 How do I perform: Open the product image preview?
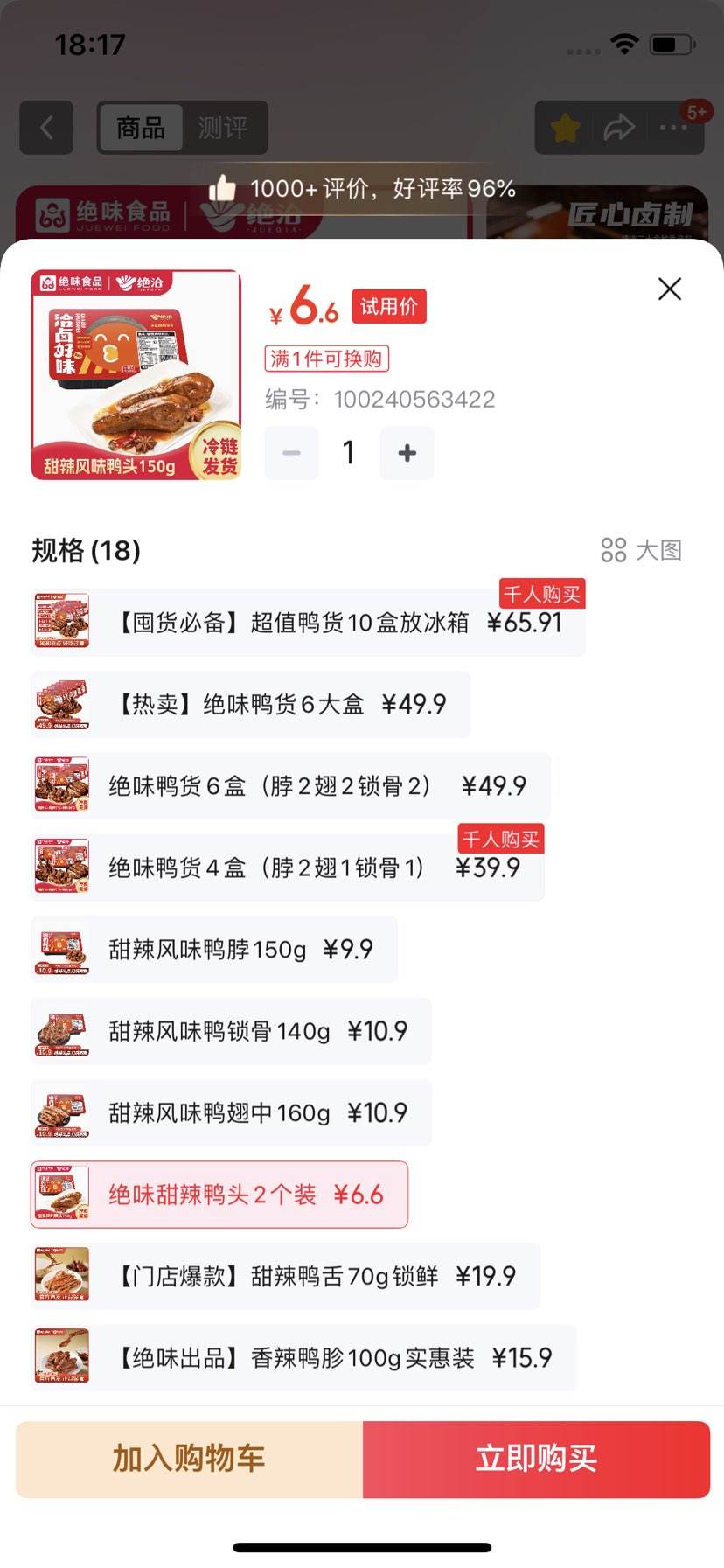click(136, 375)
